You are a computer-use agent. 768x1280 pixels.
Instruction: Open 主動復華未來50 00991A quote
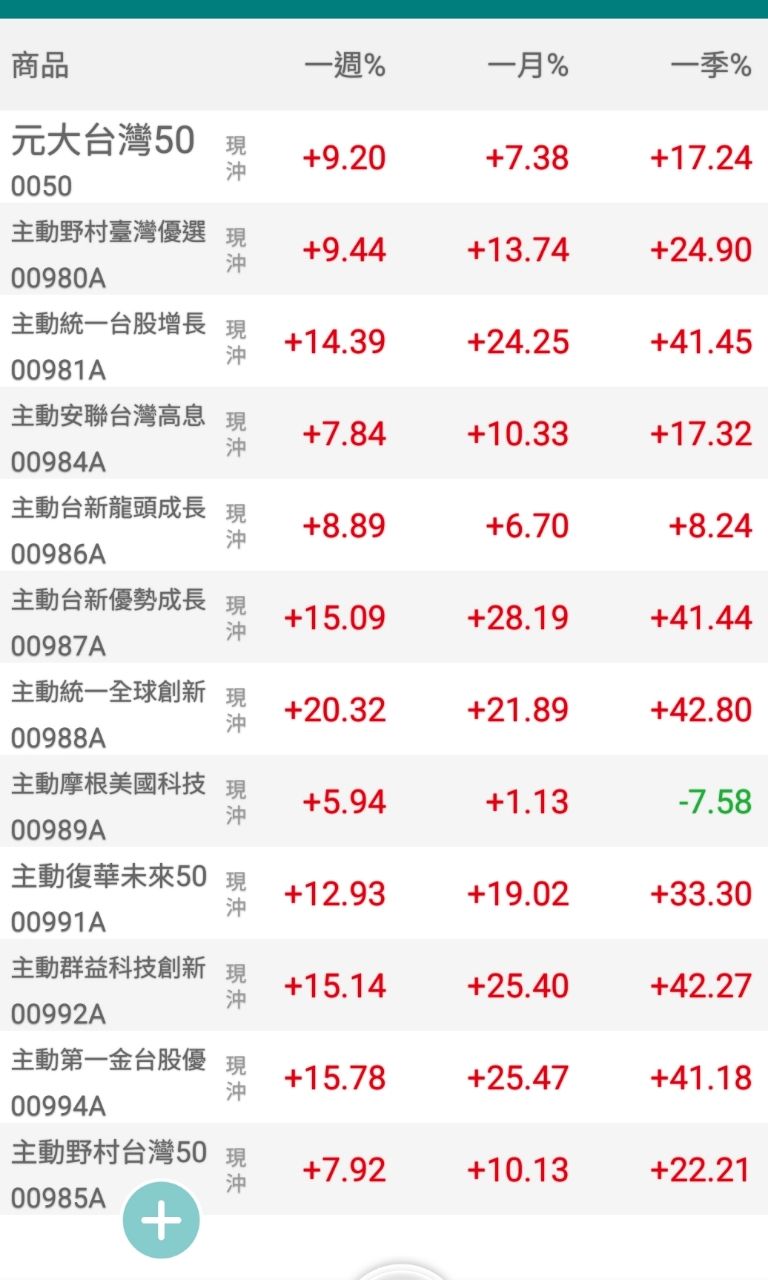(x=110, y=893)
